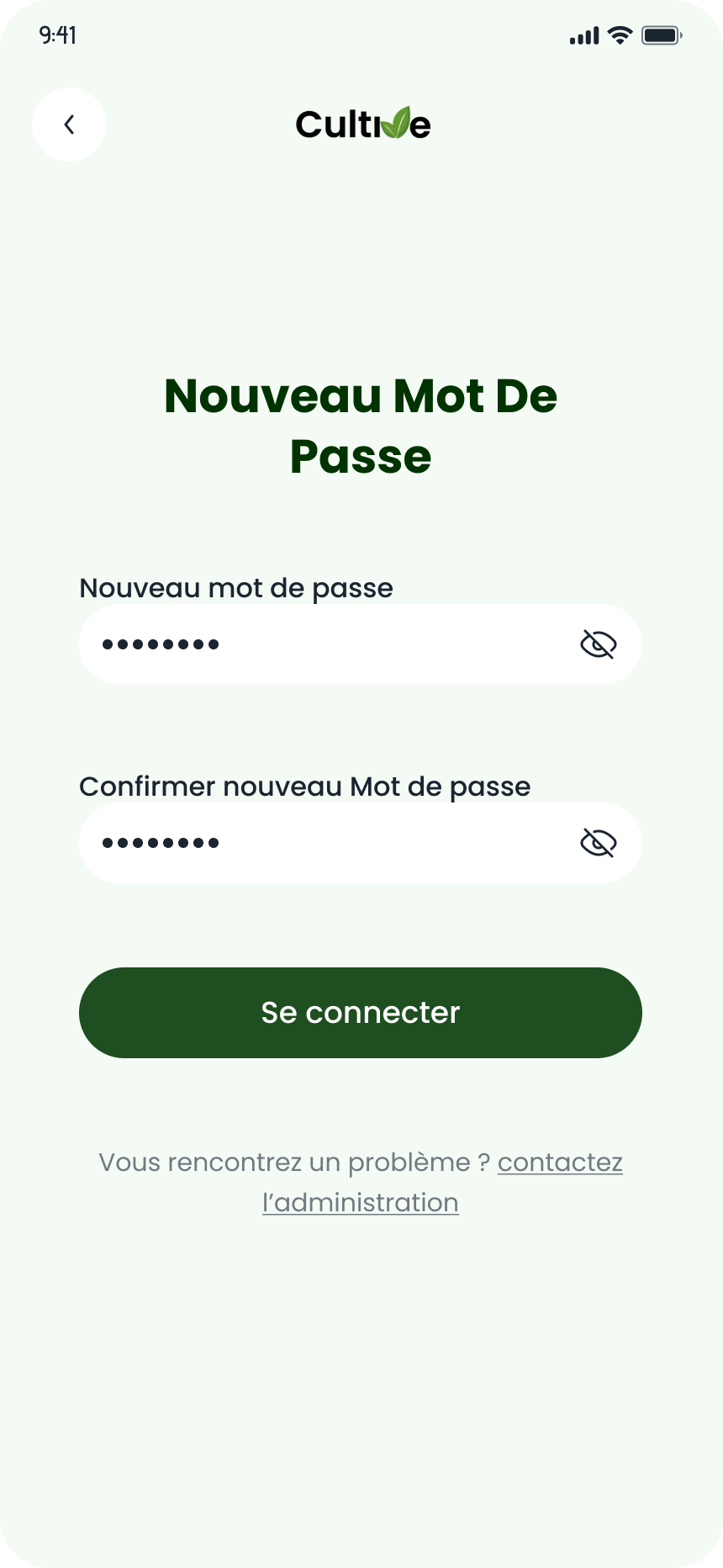Focus the Confirmer nouveau Mot de passe field
The height and width of the screenshot is (1568, 723).
pyautogui.click(x=328, y=843)
